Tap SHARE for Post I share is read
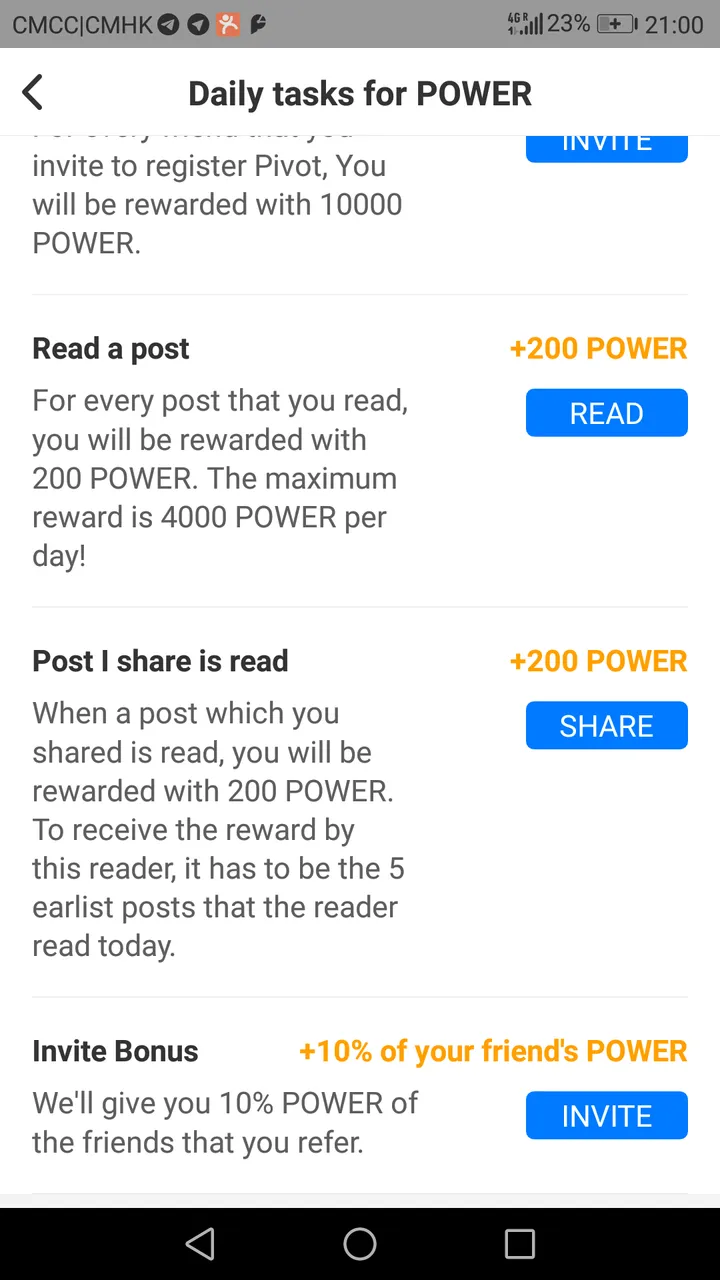Image resolution: width=720 pixels, height=1280 pixels. pos(607,725)
